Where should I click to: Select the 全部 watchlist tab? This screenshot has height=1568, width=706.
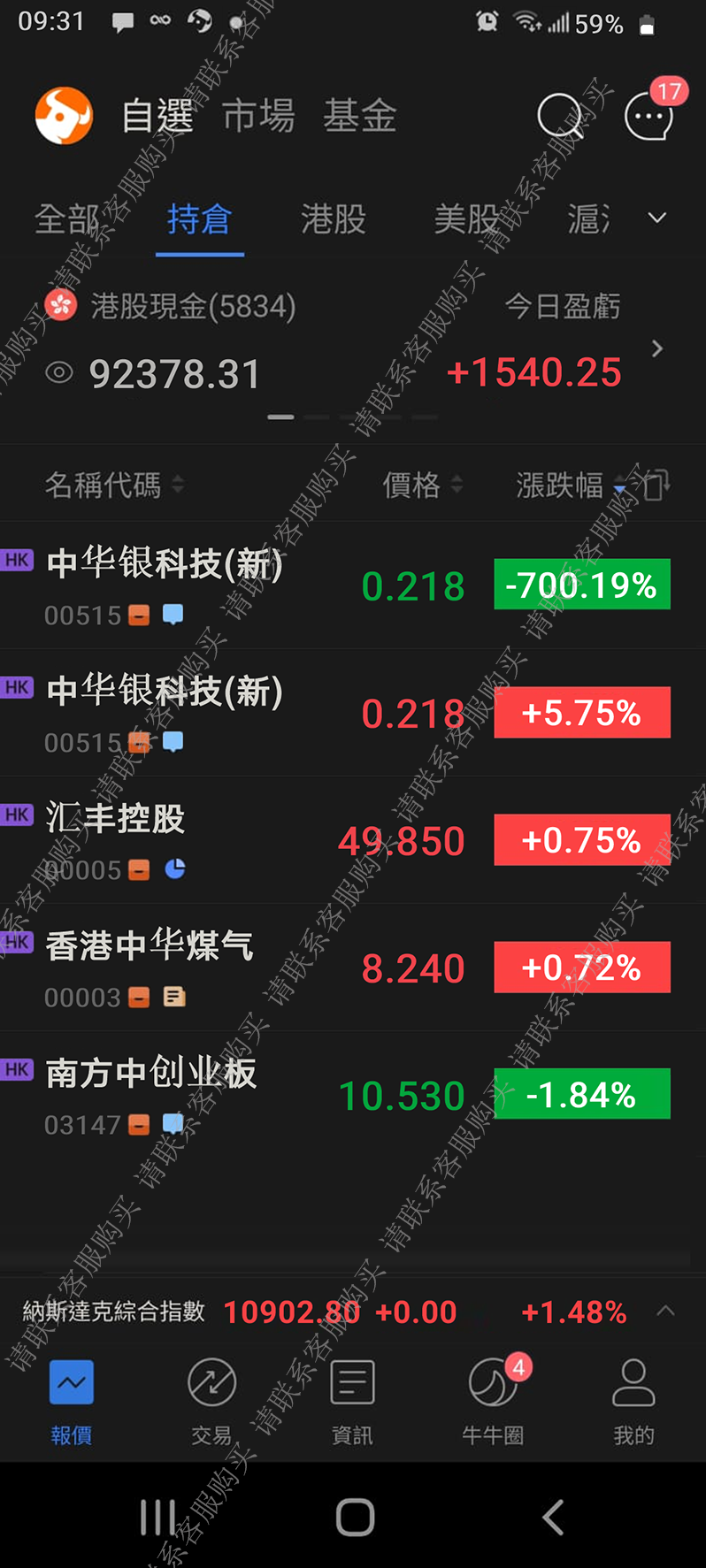pos(67,218)
